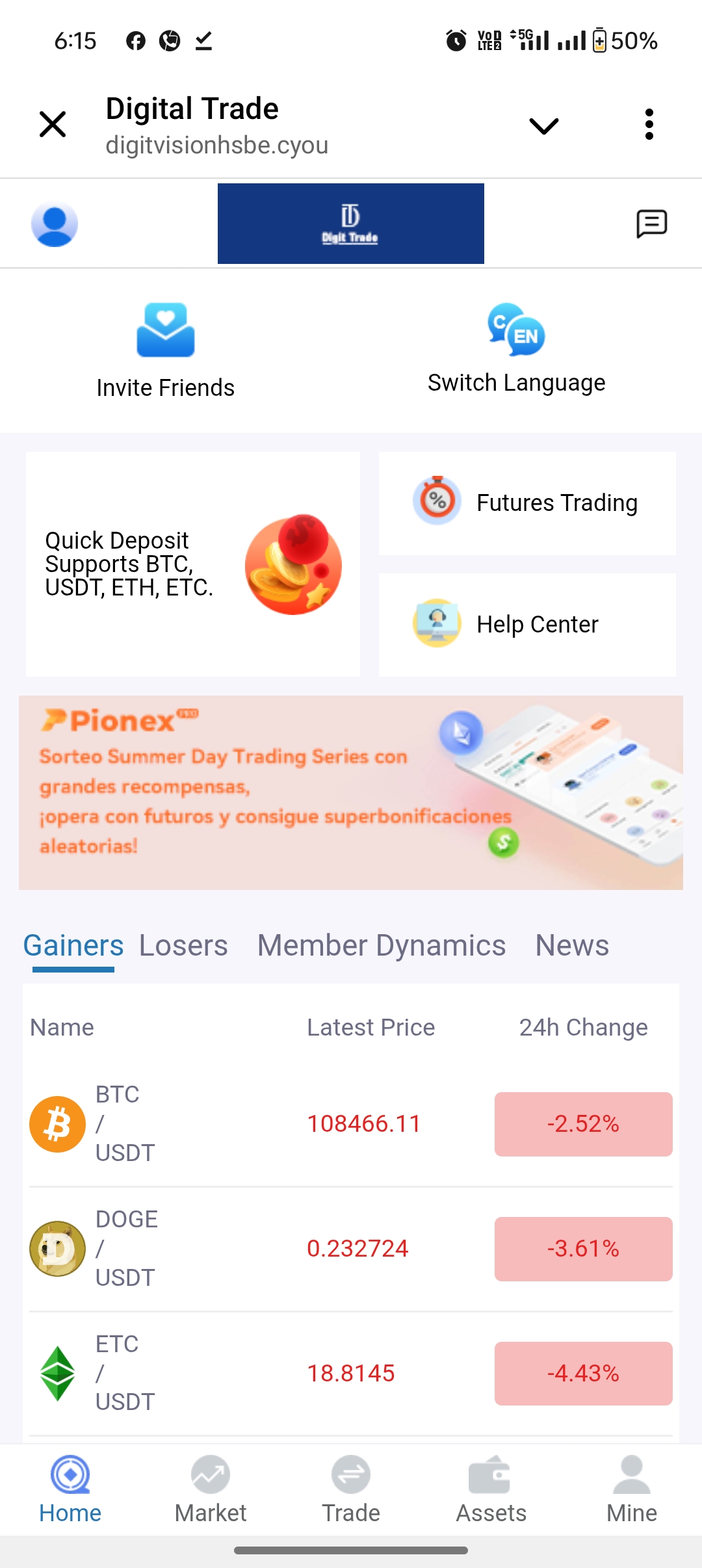
Task: Open Invite Friends
Action: tap(166, 351)
